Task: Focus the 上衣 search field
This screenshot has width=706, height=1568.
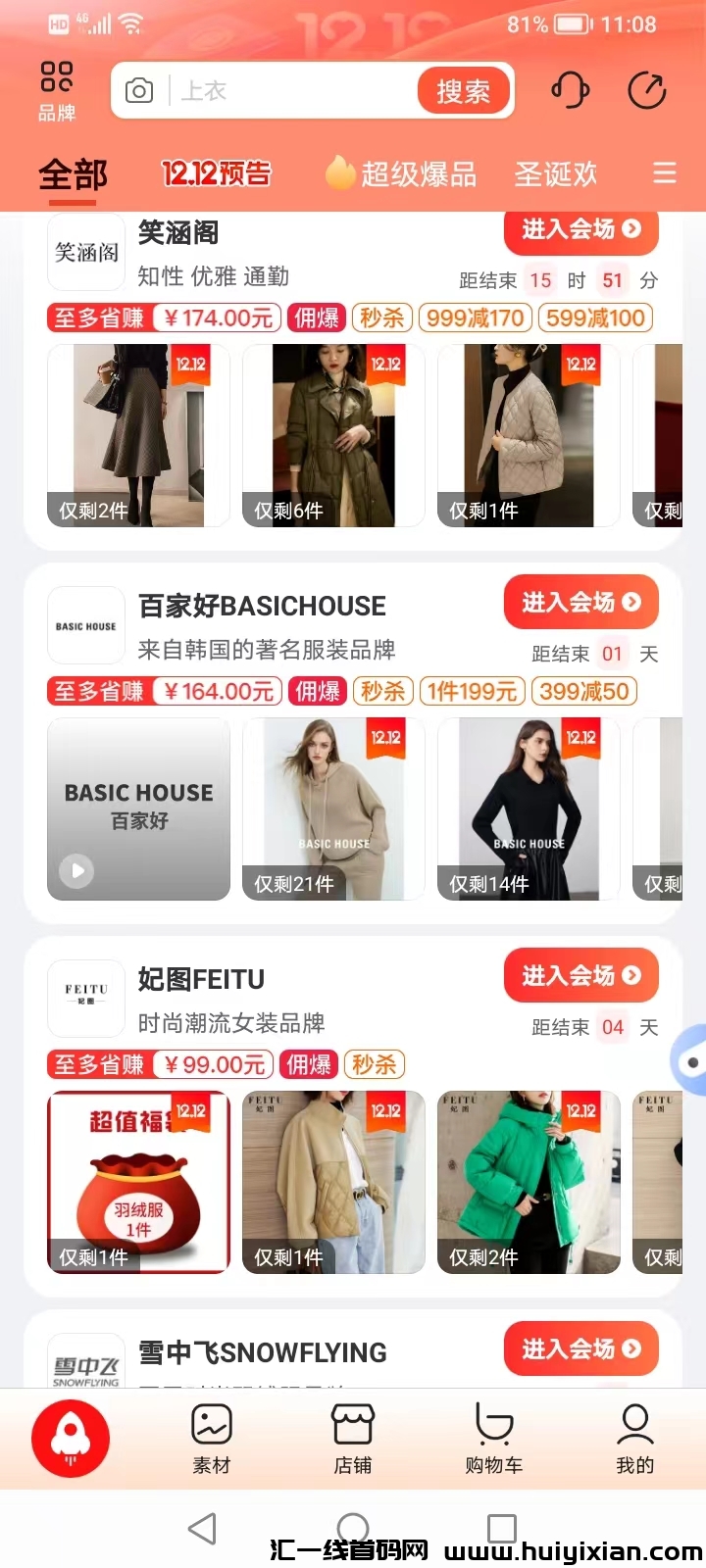Action: pos(294,91)
